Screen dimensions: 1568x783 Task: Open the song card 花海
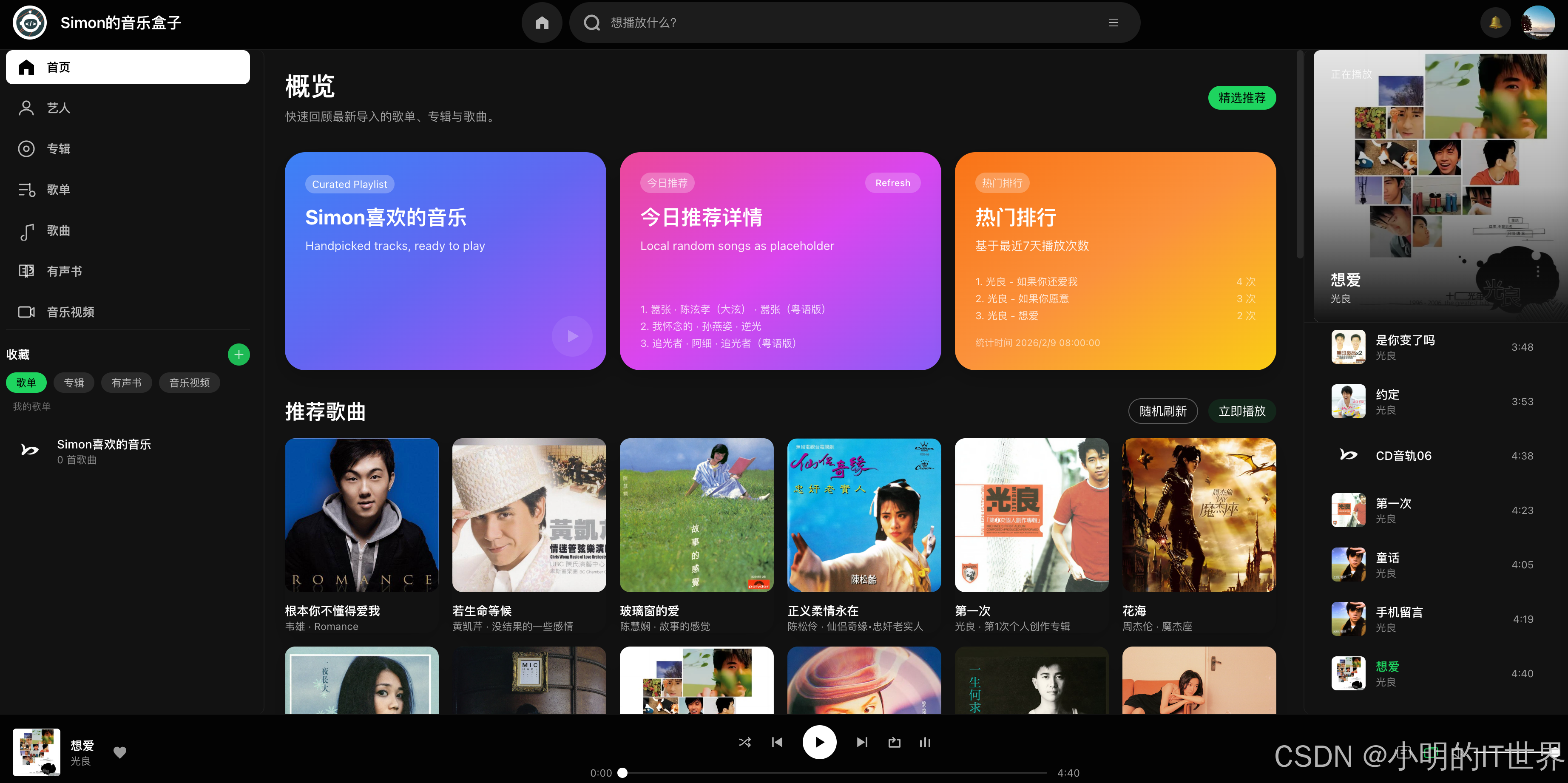pos(1199,535)
